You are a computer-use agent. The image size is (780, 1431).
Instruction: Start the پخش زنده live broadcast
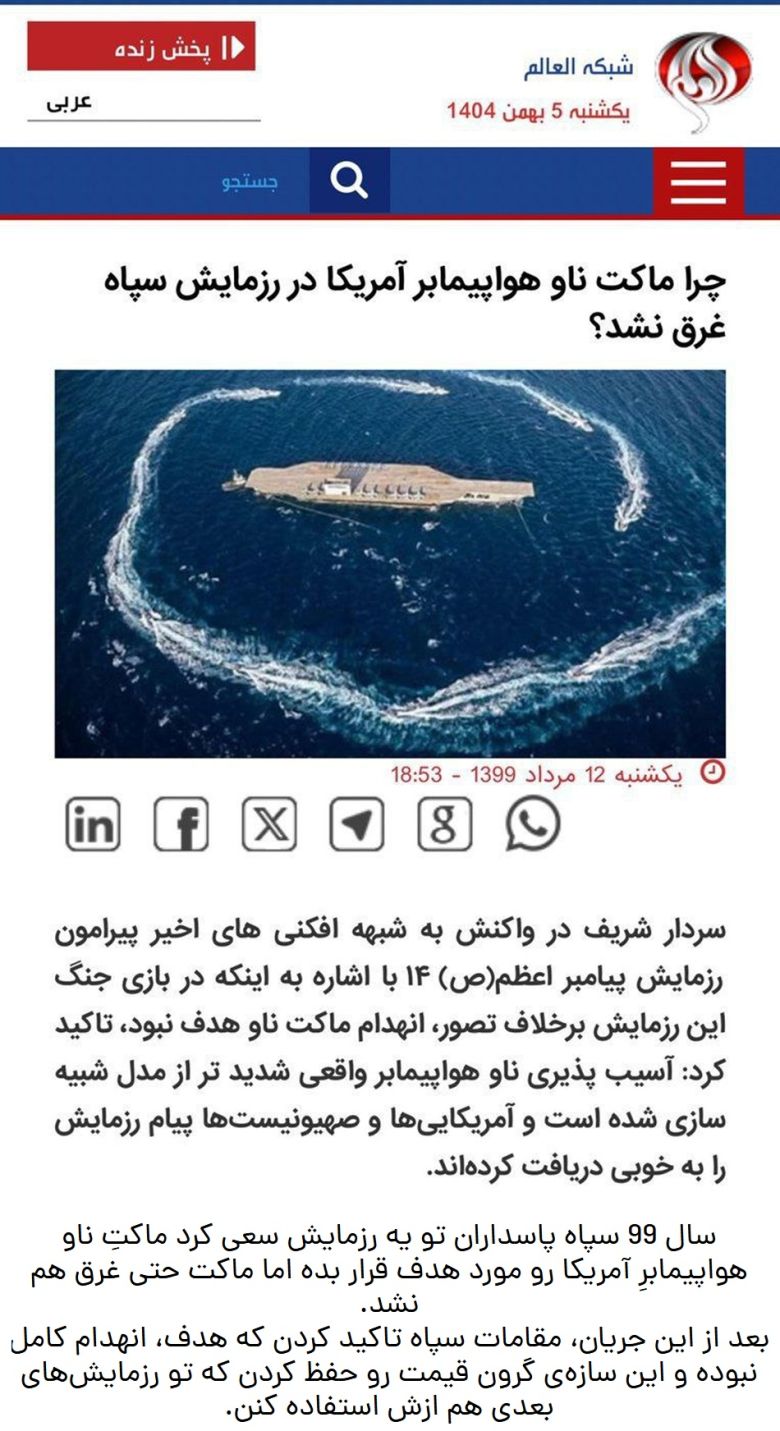[141, 47]
